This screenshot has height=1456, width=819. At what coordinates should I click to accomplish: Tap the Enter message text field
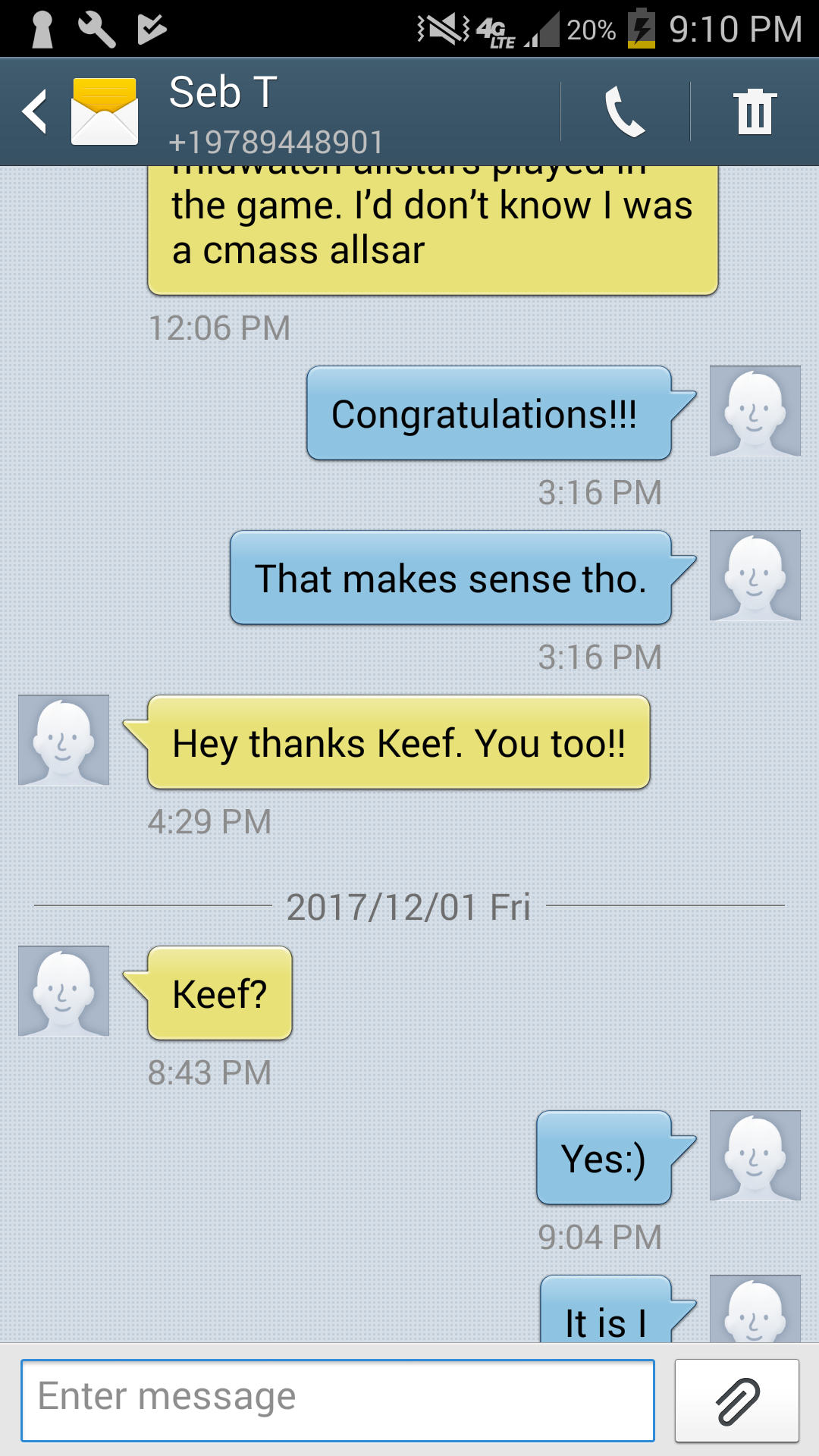[337, 1400]
